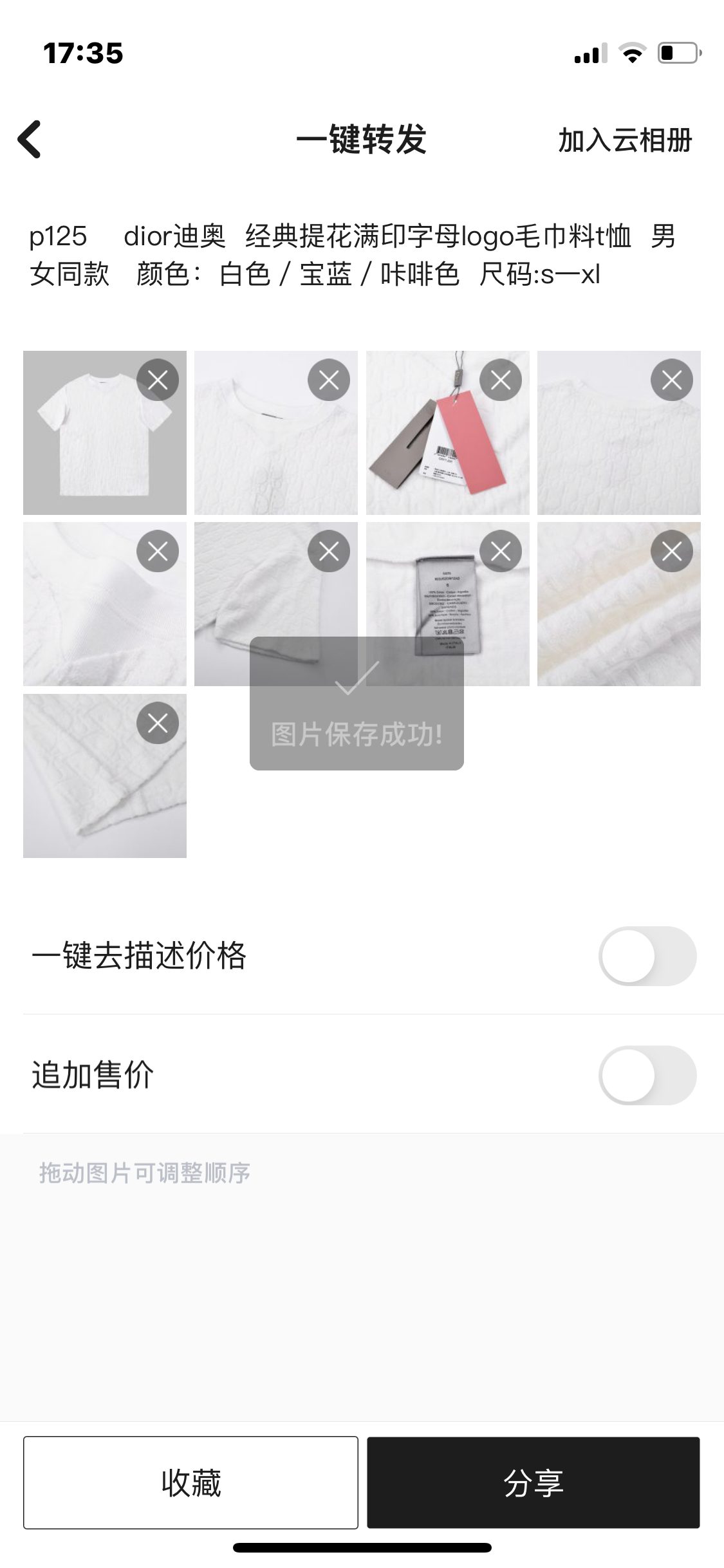Enable the 一键去描述价格 switch
The image size is (724, 1568).
(x=647, y=956)
